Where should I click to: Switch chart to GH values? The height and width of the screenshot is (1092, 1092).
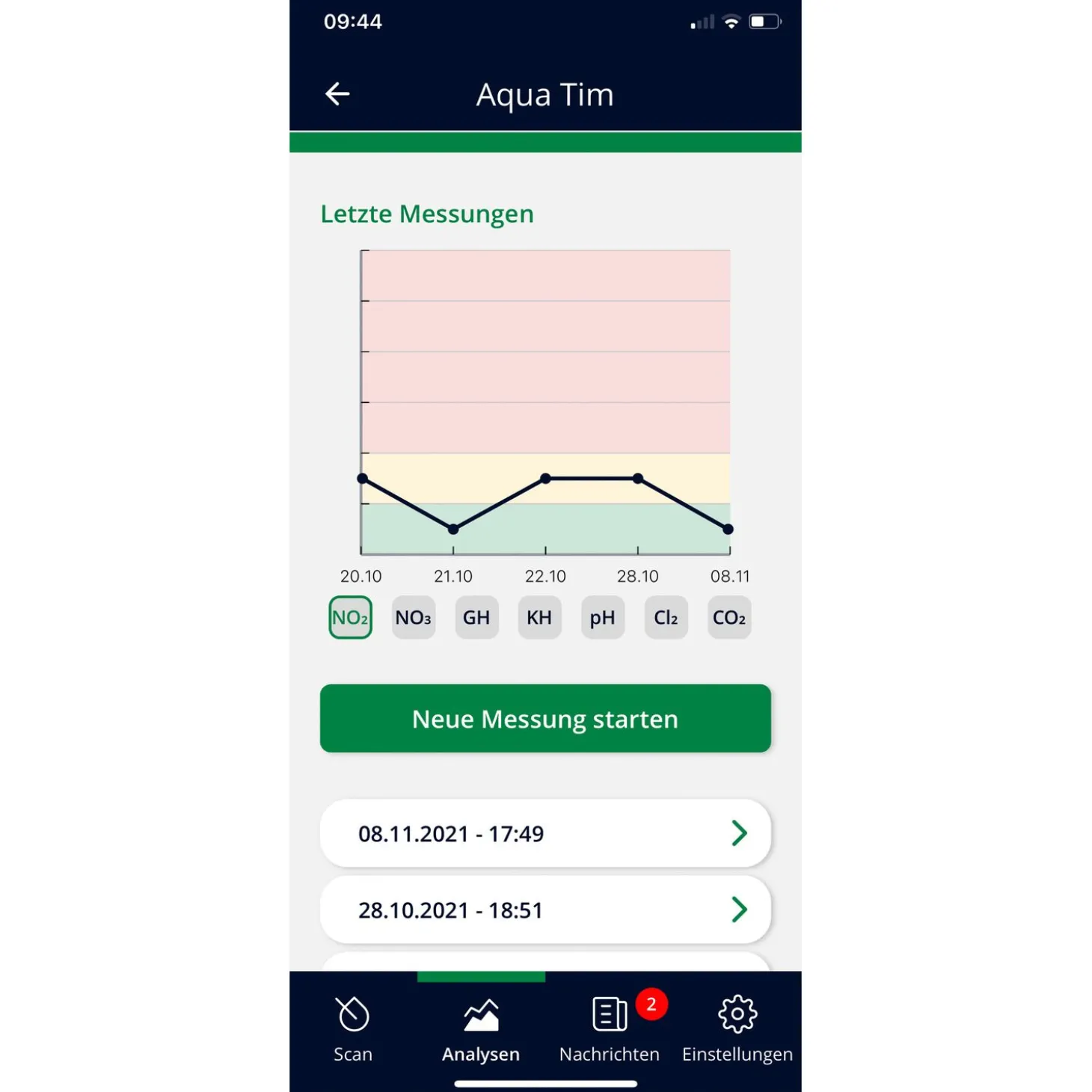pos(476,618)
